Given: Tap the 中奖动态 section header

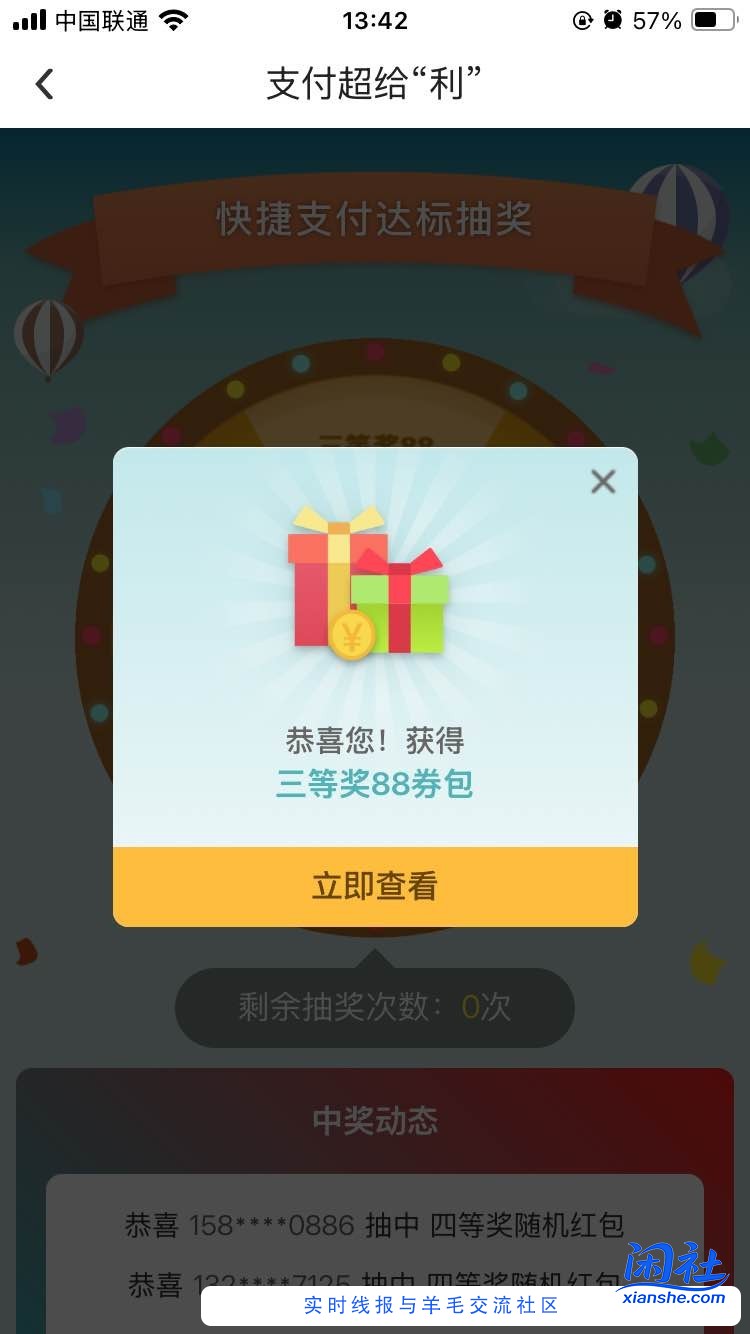Looking at the screenshot, I should [x=374, y=1121].
